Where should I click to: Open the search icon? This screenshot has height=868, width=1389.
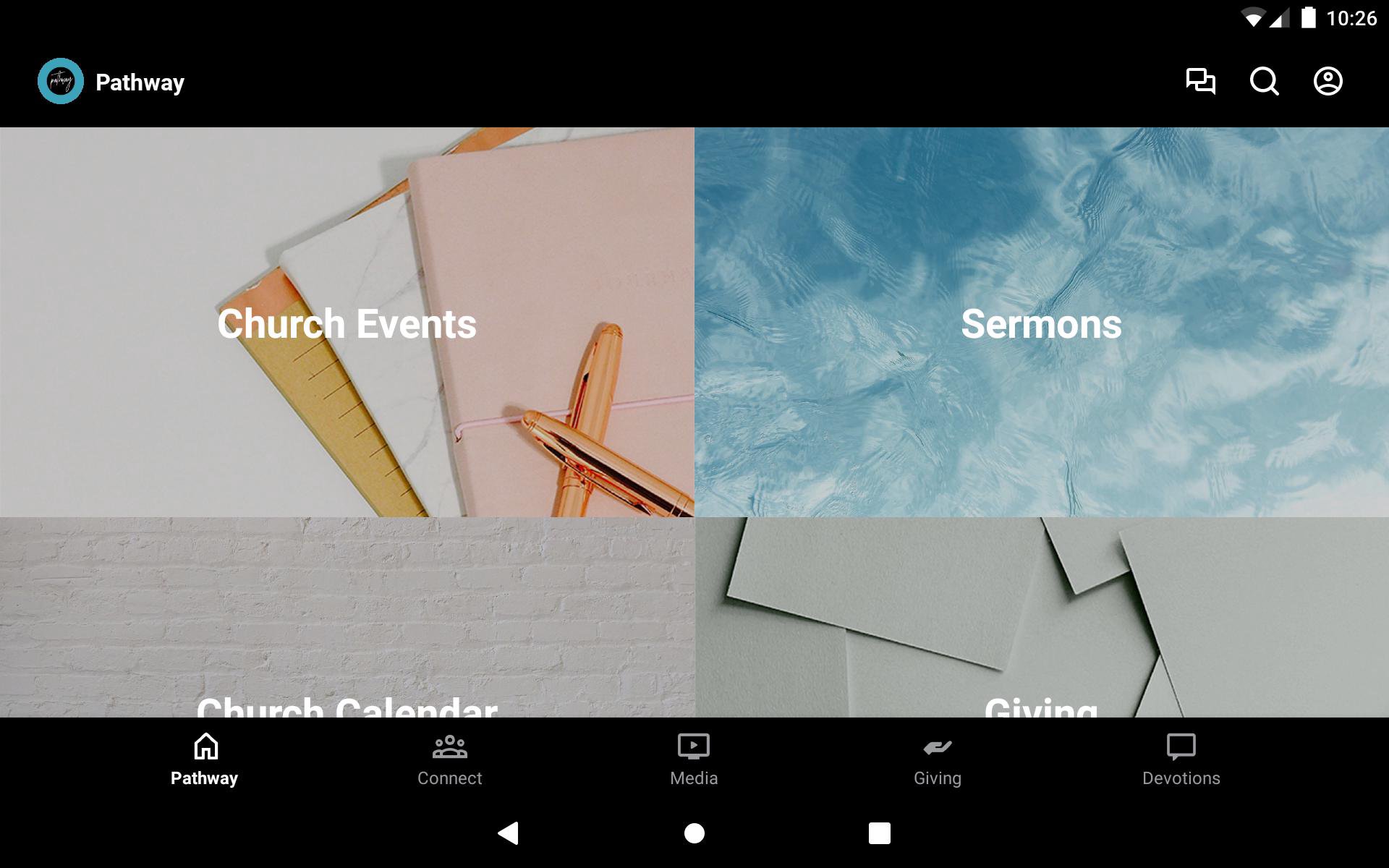[1264, 81]
